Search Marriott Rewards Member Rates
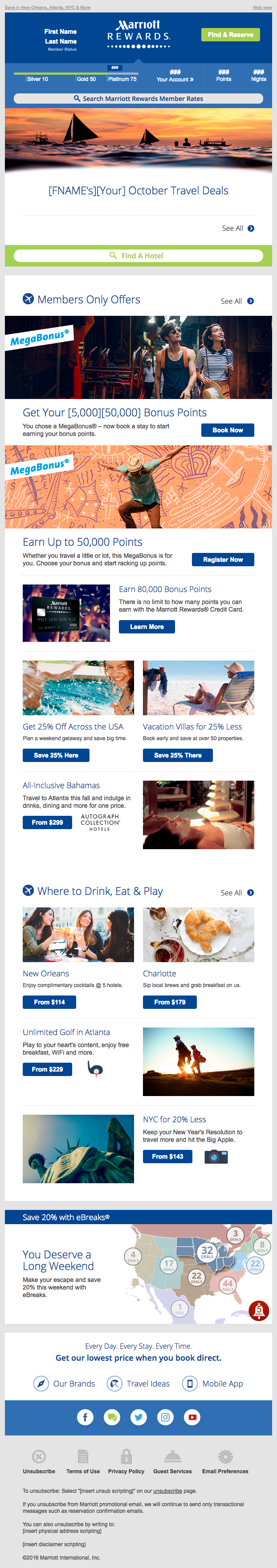Viewport: 277px width, 1568px height. [x=138, y=99]
